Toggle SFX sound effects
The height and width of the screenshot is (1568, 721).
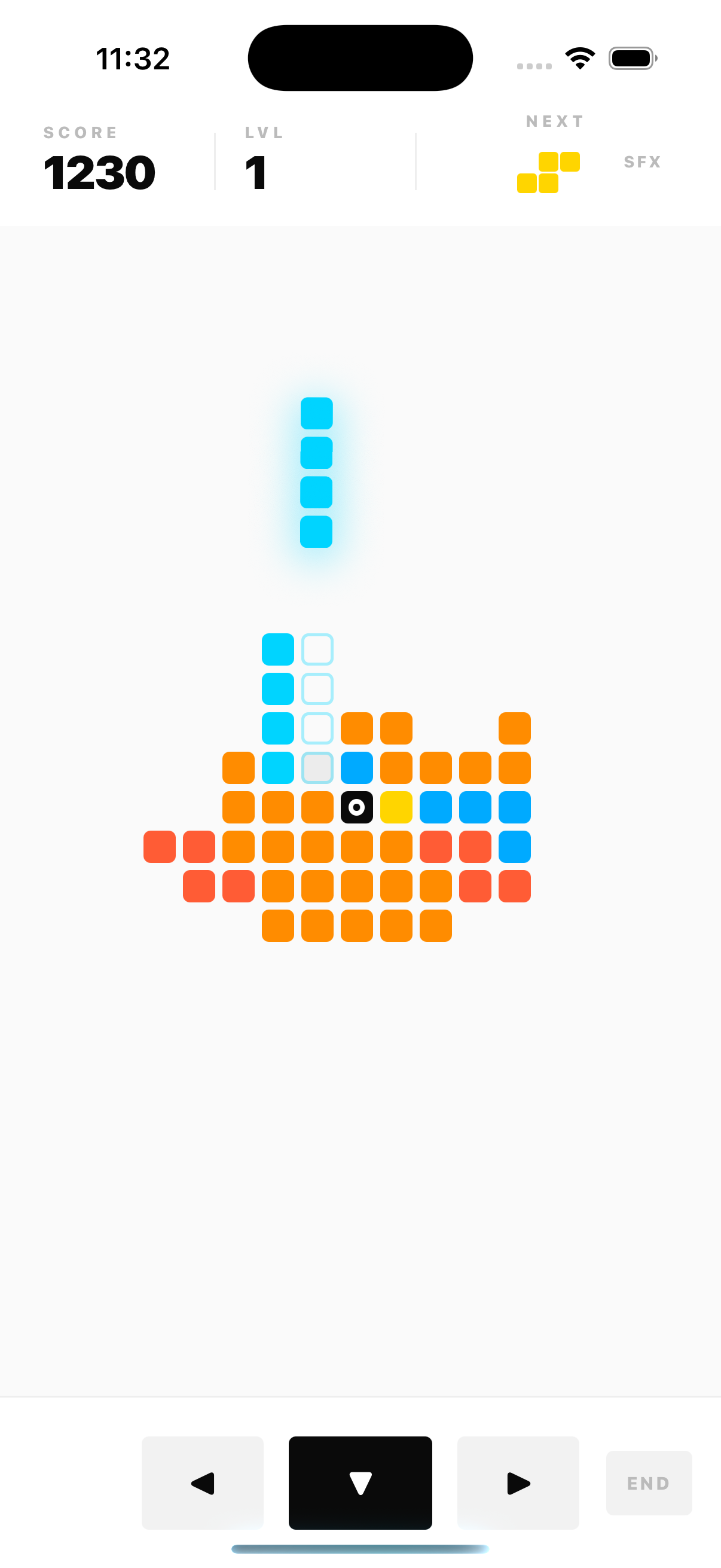(642, 162)
